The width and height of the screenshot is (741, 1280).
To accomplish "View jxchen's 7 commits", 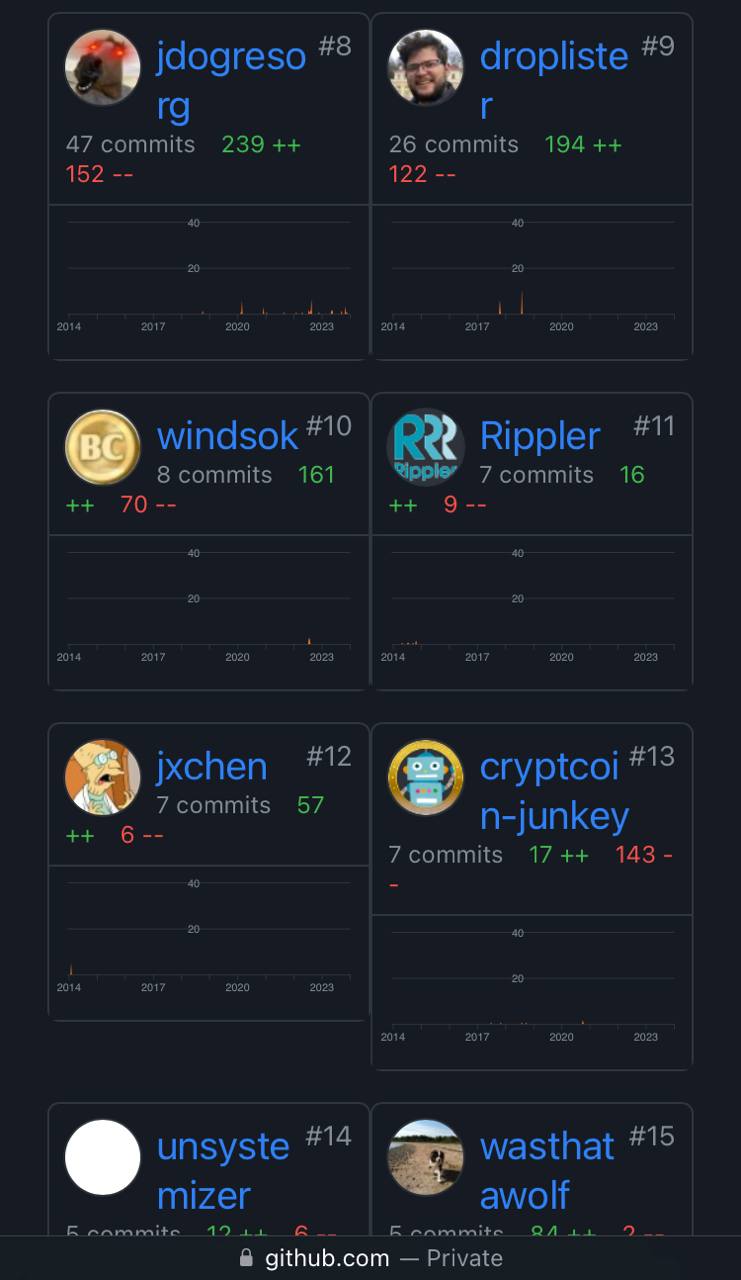I will coord(213,805).
